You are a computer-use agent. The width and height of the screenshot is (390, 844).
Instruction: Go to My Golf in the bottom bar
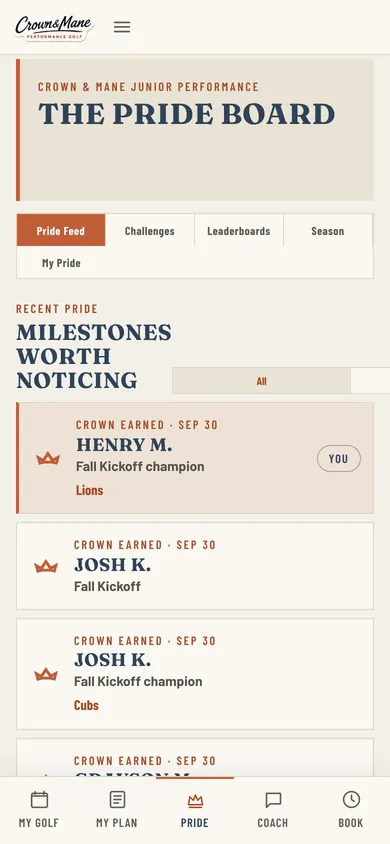click(39, 810)
